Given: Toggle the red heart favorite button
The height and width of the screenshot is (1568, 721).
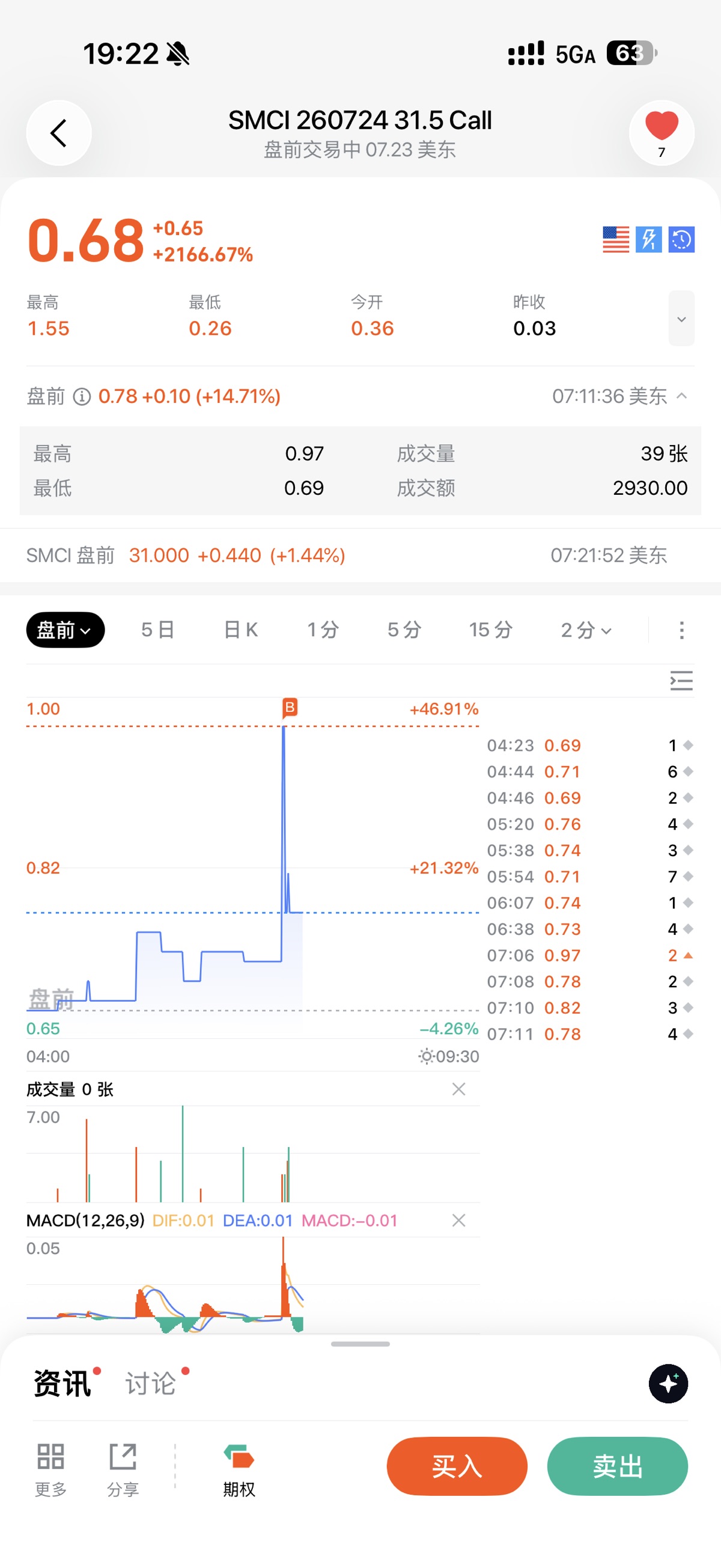Looking at the screenshot, I should (662, 133).
